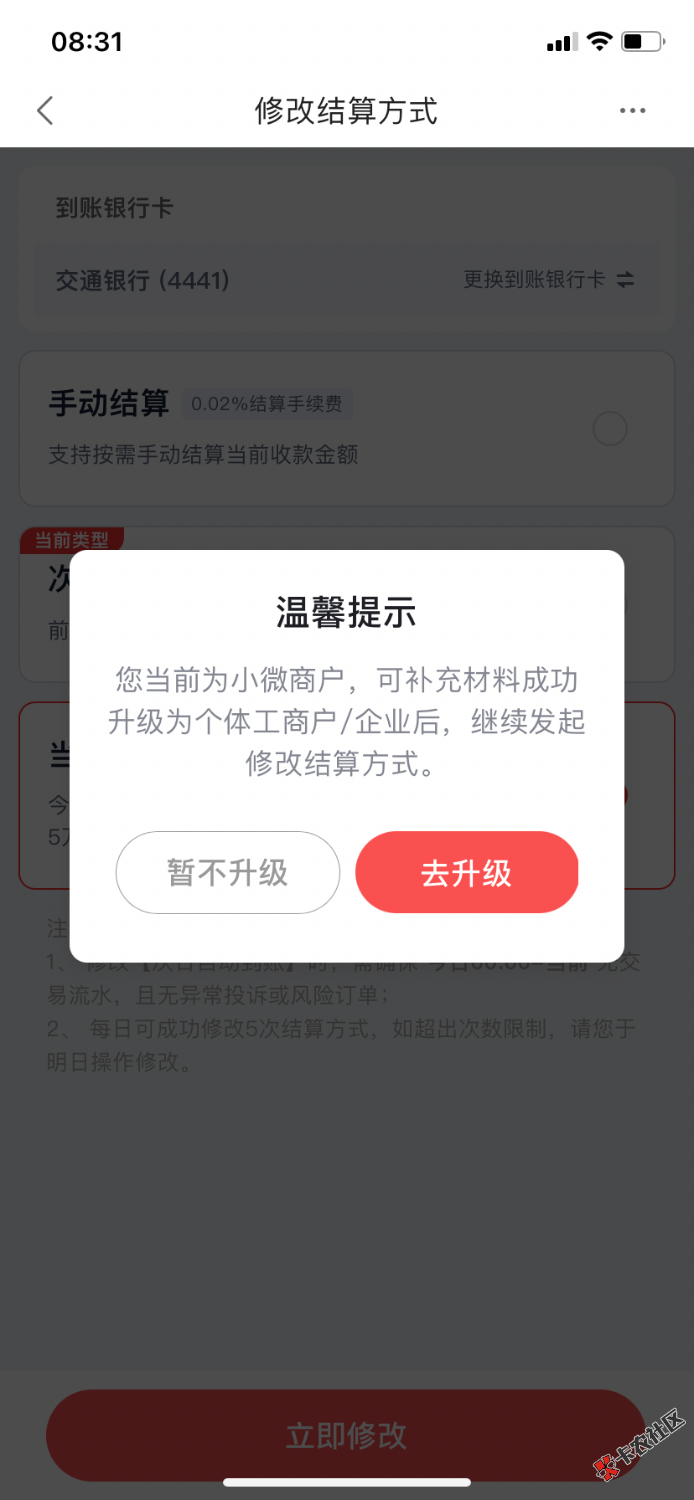Tap 更换到账银行卡 to change bank card
This screenshot has width=694, height=1500.
tap(548, 280)
